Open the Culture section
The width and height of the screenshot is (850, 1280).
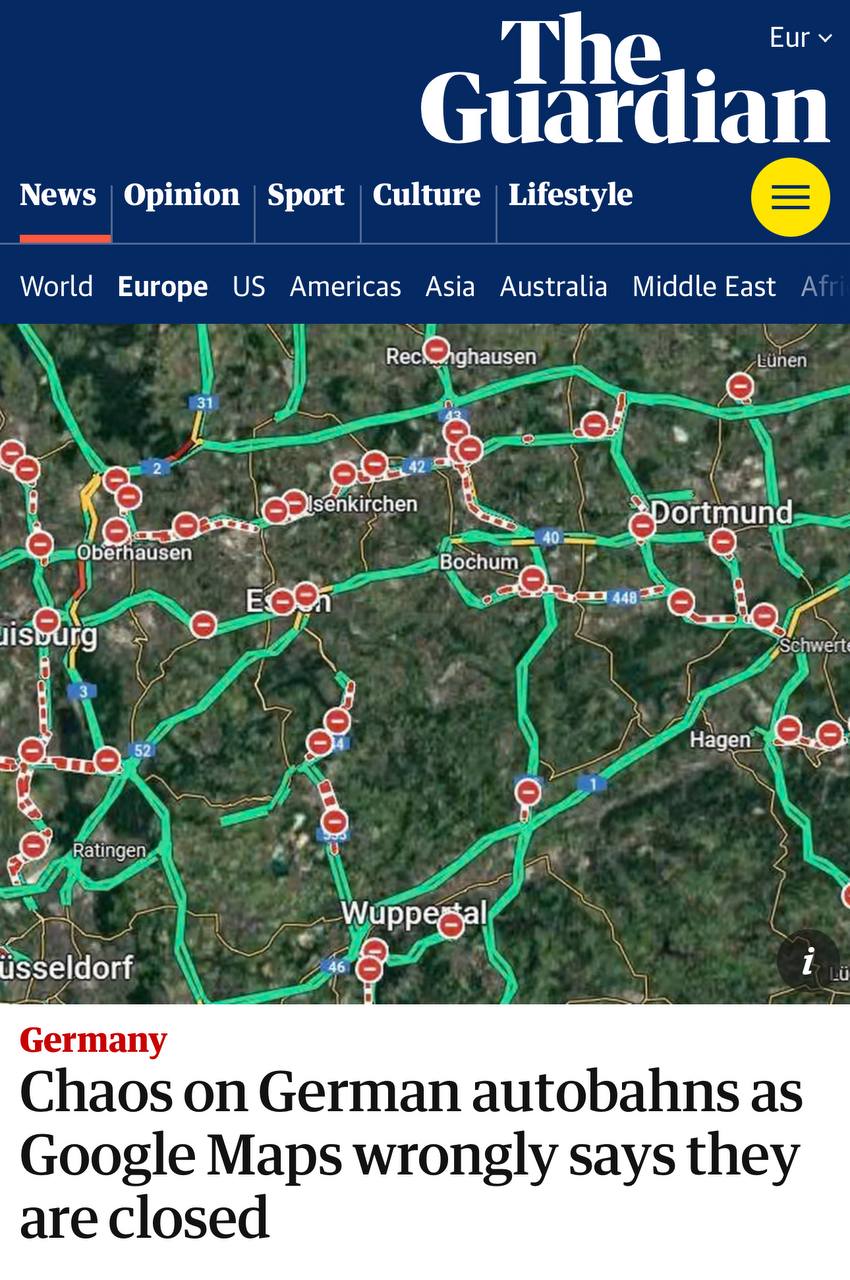(x=426, y=195)
